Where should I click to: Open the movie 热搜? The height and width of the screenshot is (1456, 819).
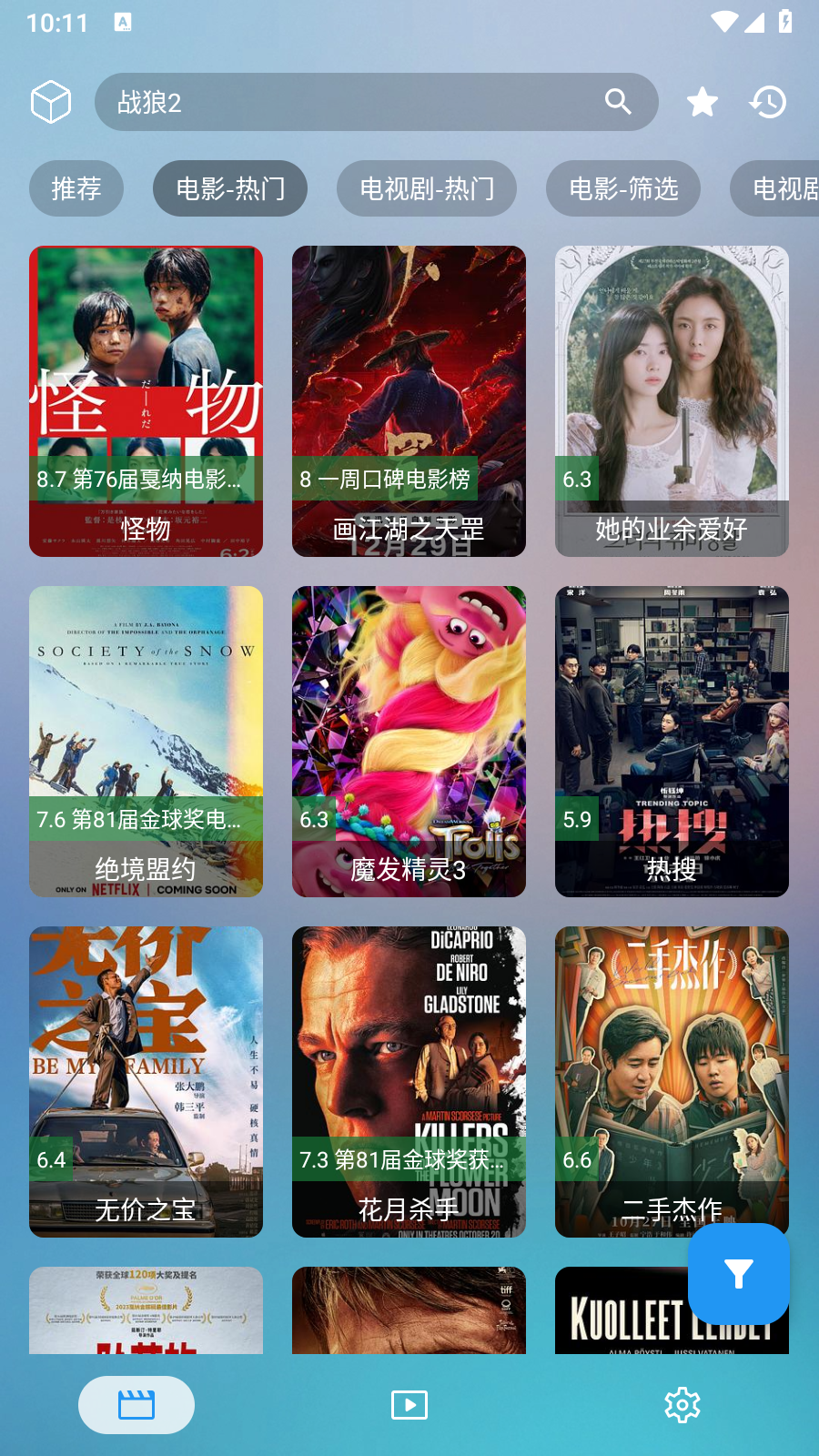(672, 742)
